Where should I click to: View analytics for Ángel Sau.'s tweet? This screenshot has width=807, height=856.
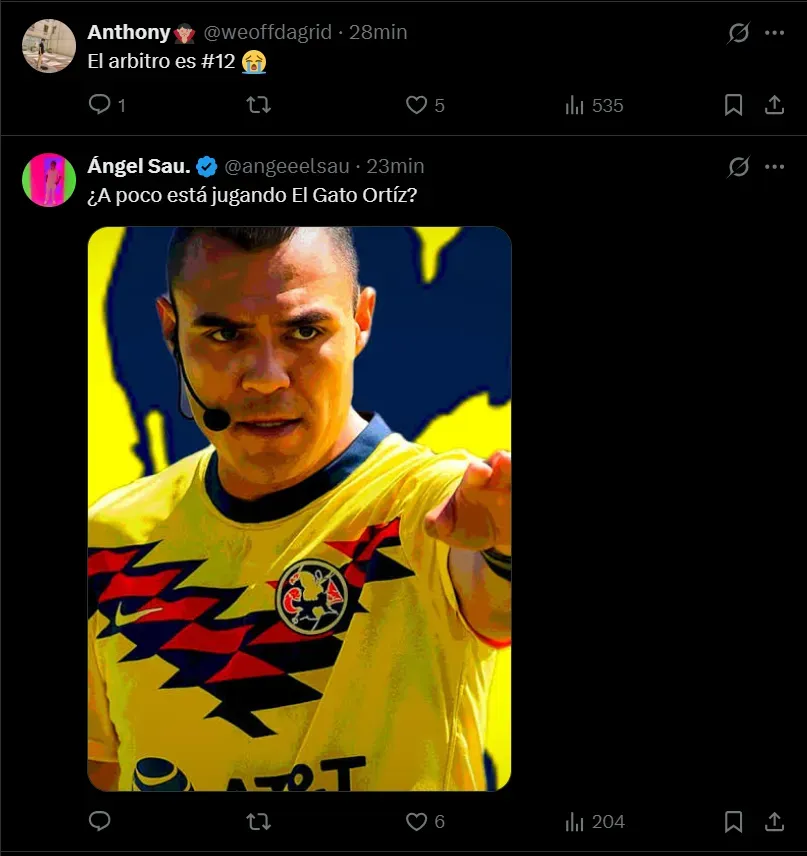575,822
